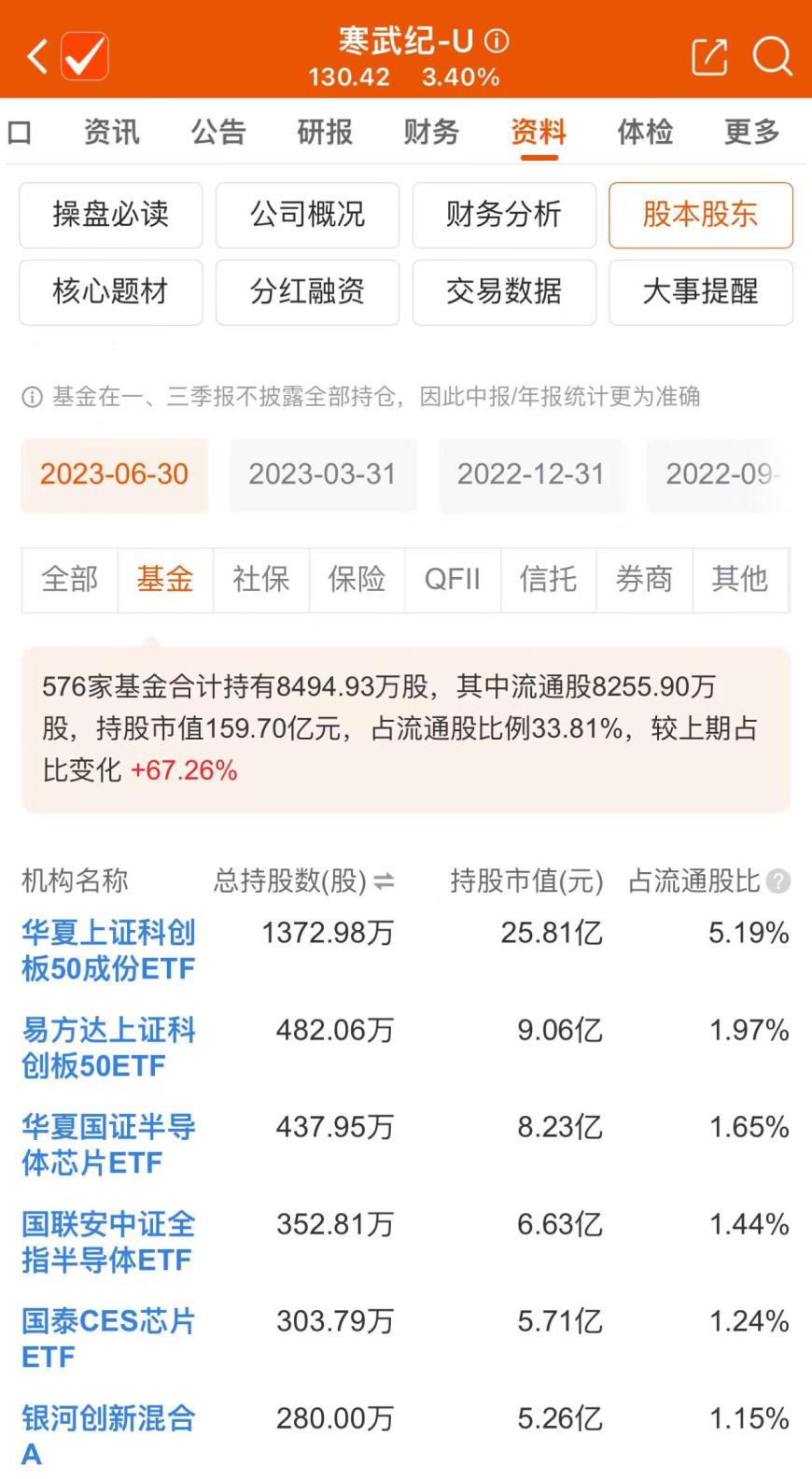Screen dimensions: 812x1479
Task: Select the 2023-03-31 report date
Action: click(x=322, y=475)
